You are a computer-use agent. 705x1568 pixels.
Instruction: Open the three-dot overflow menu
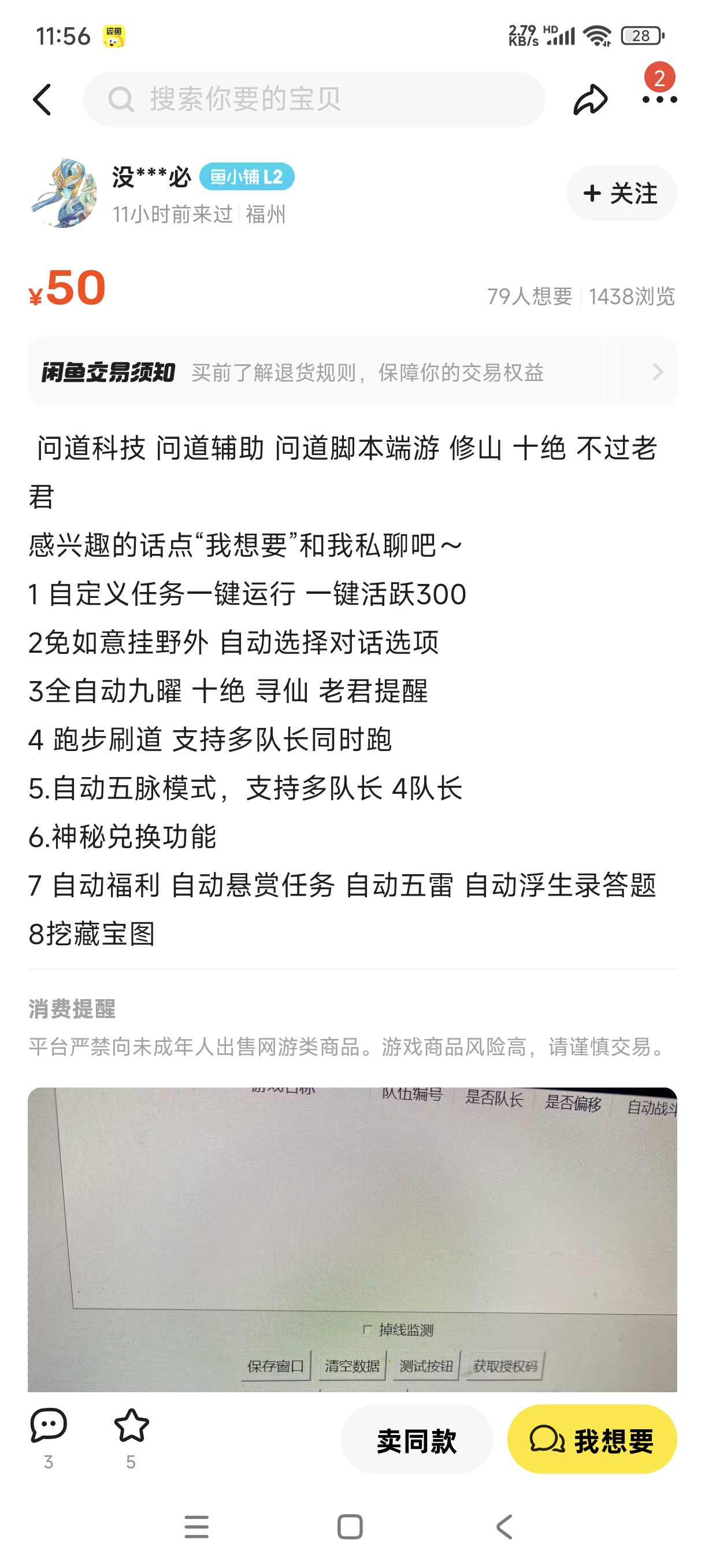click(659, 99)
